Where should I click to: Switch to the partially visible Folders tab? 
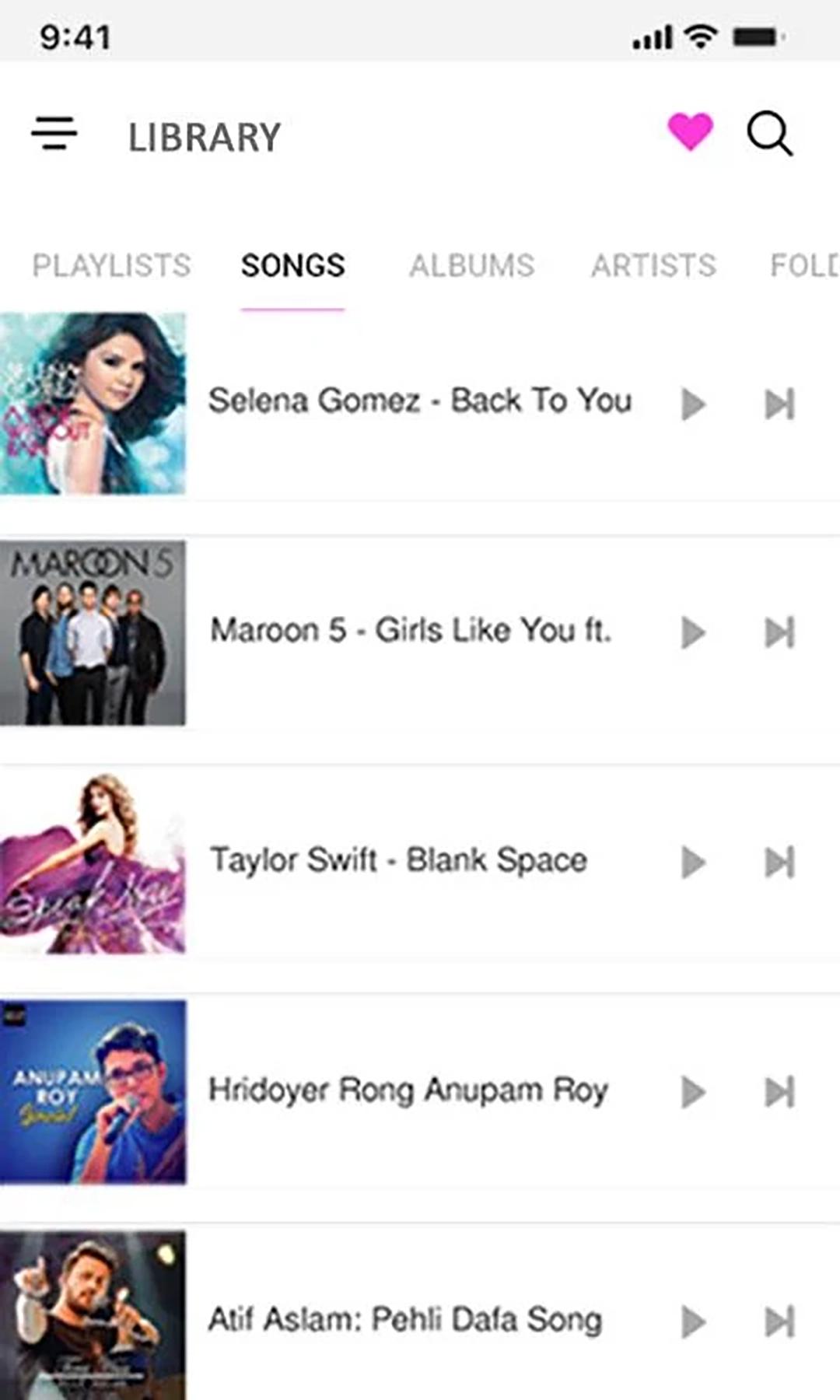[x=804, y=265]
